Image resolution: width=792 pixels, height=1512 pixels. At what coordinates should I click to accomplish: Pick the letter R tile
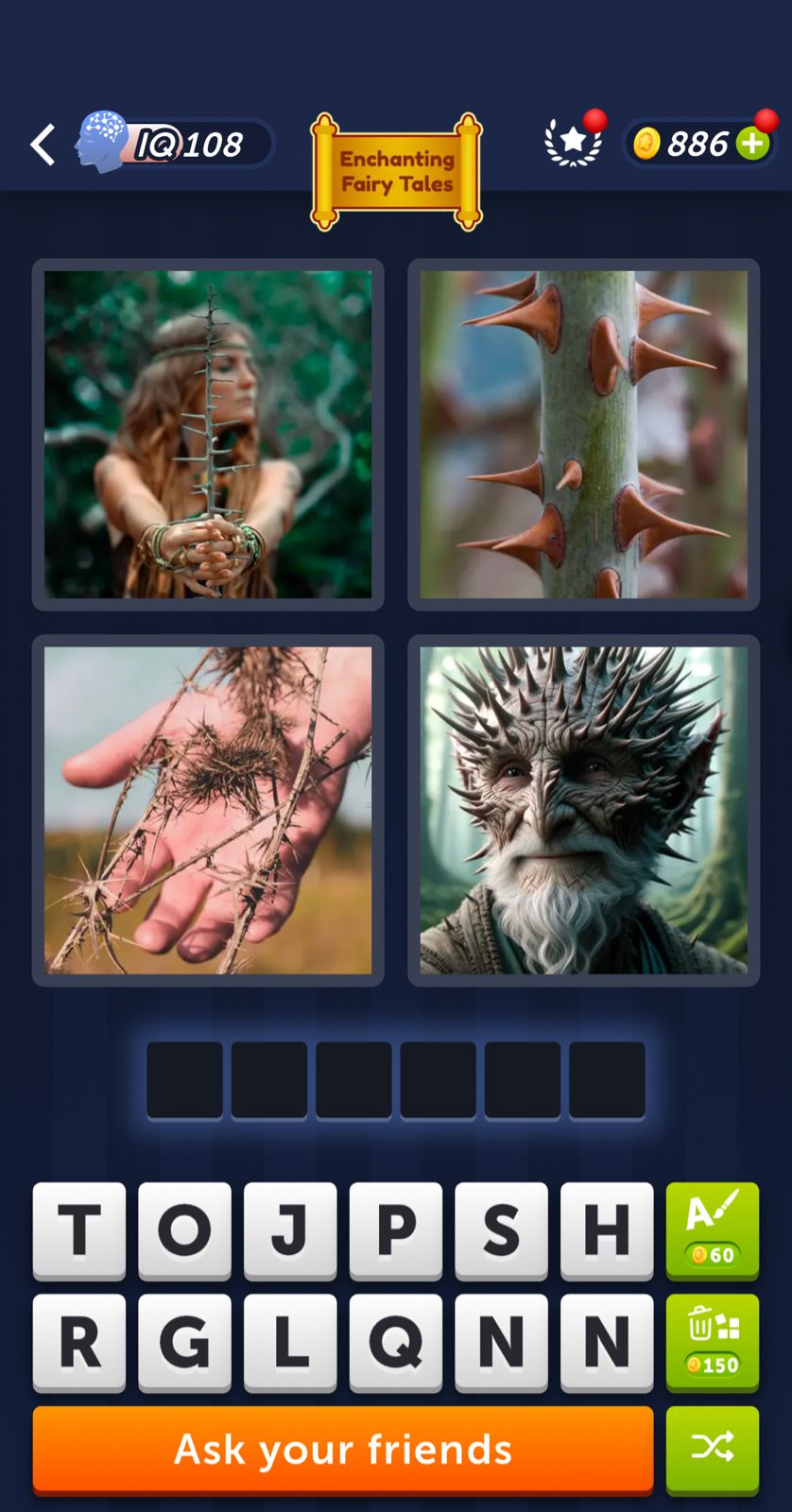79,1341
